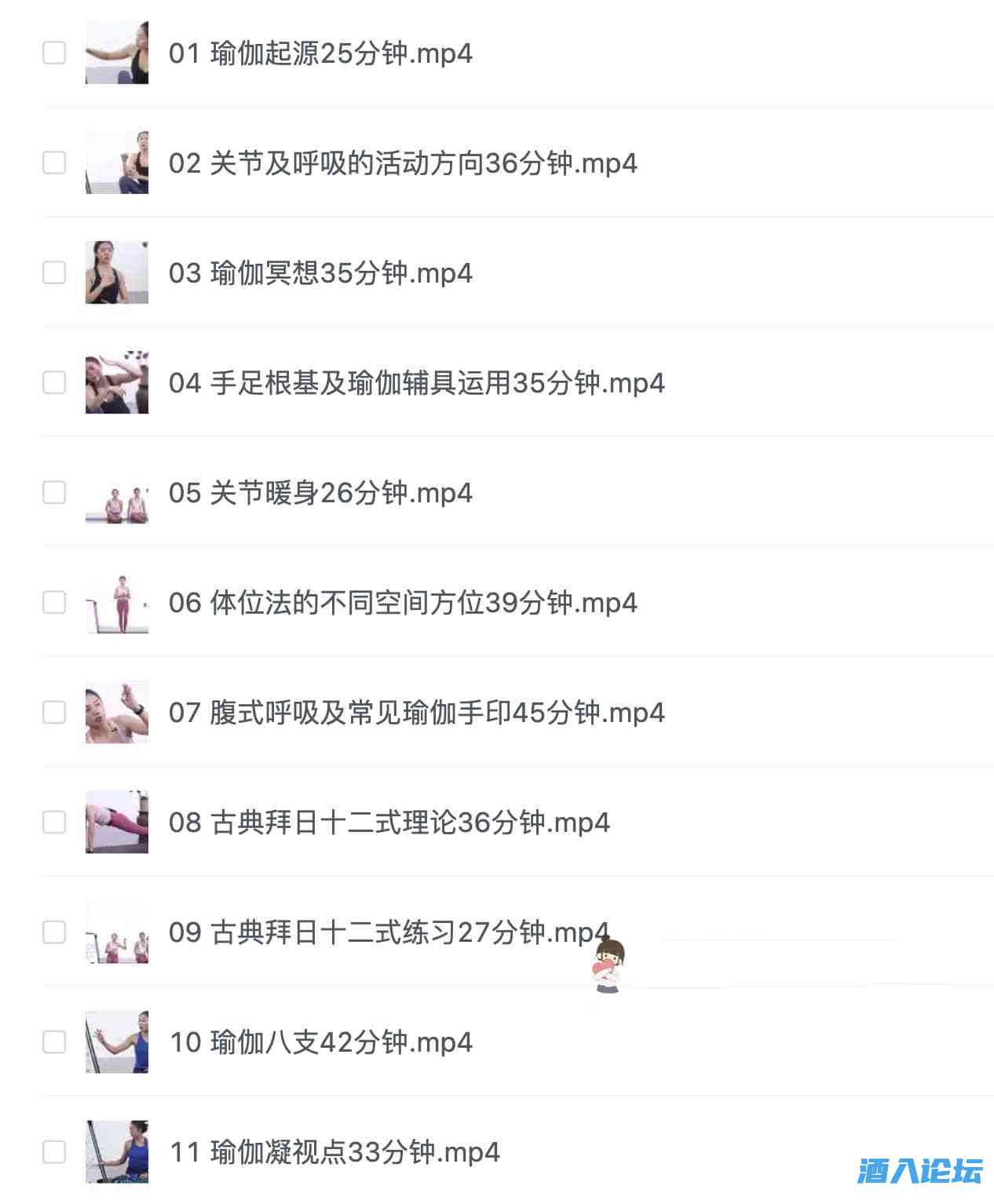Tick the checkbox for 01 瑜伽起源25分钟.mp4
The width and height of the screenshot is (994, 1204).
pyautogui.click(x=54, y=53)
